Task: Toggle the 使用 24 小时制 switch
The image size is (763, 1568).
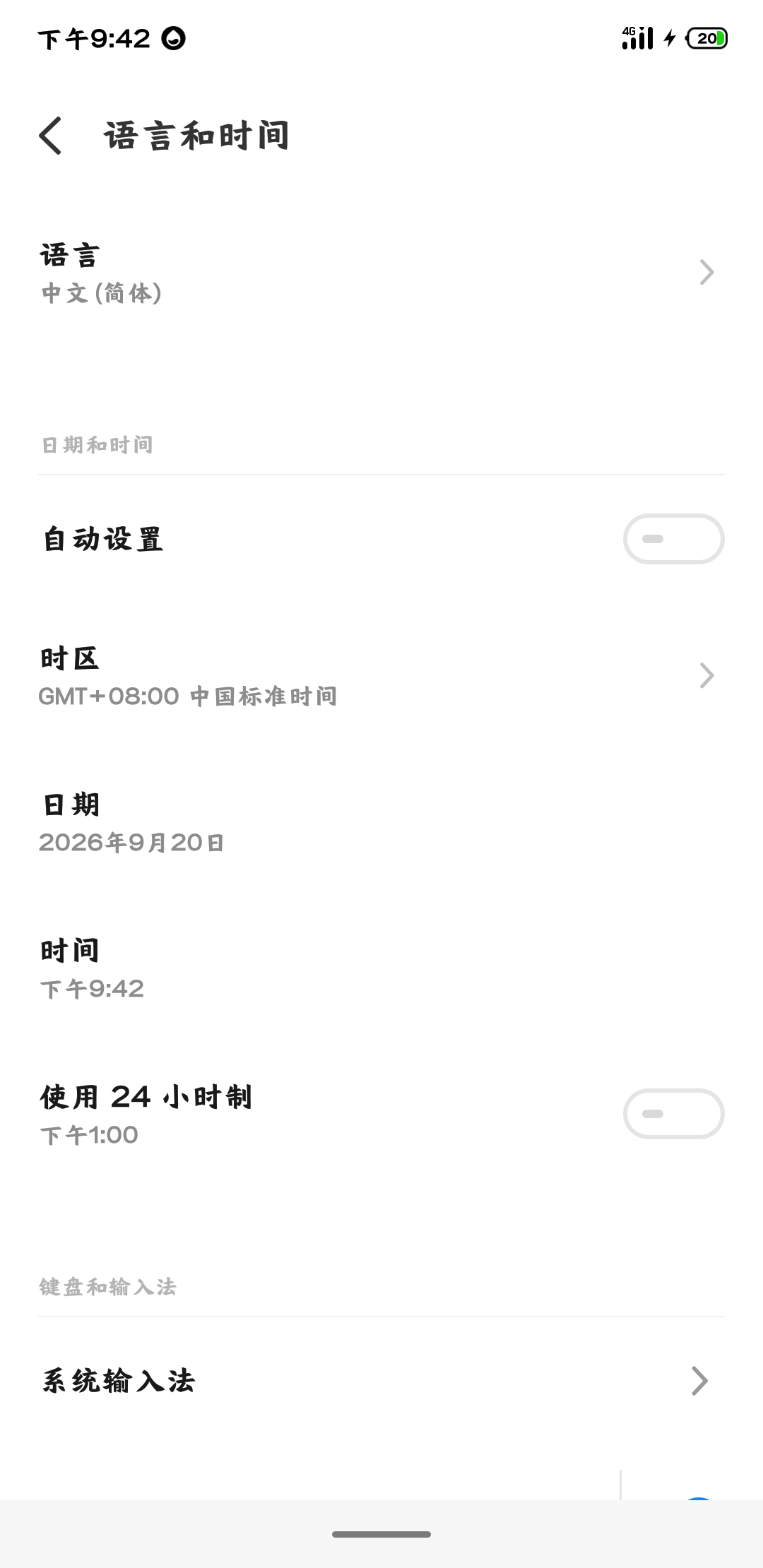Action: (x=674, y=1115)
